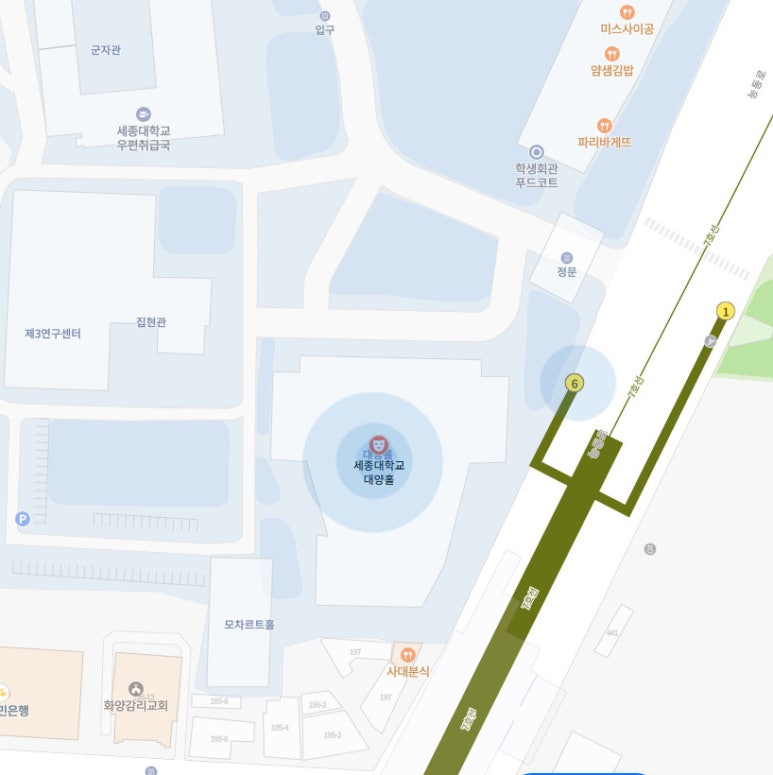
Task: Open the 화양감리교회 church marker
Action: point(136,688)
